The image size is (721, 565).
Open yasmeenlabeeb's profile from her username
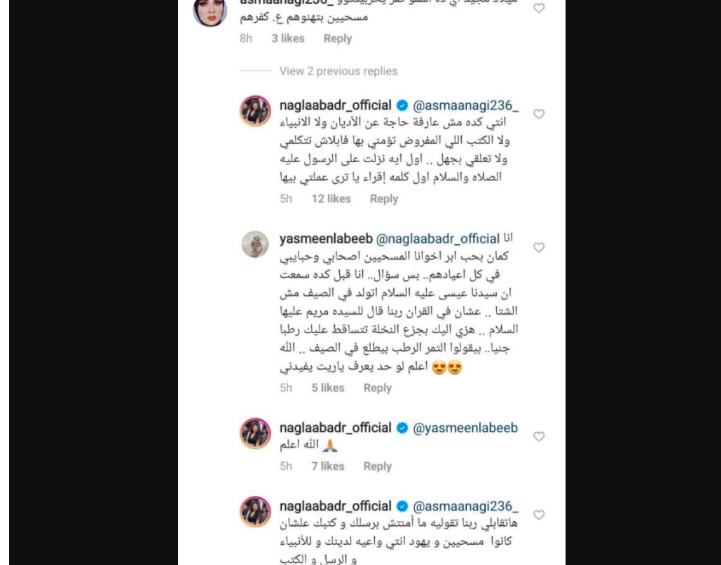pyautogui.click(x=325, y=240)
